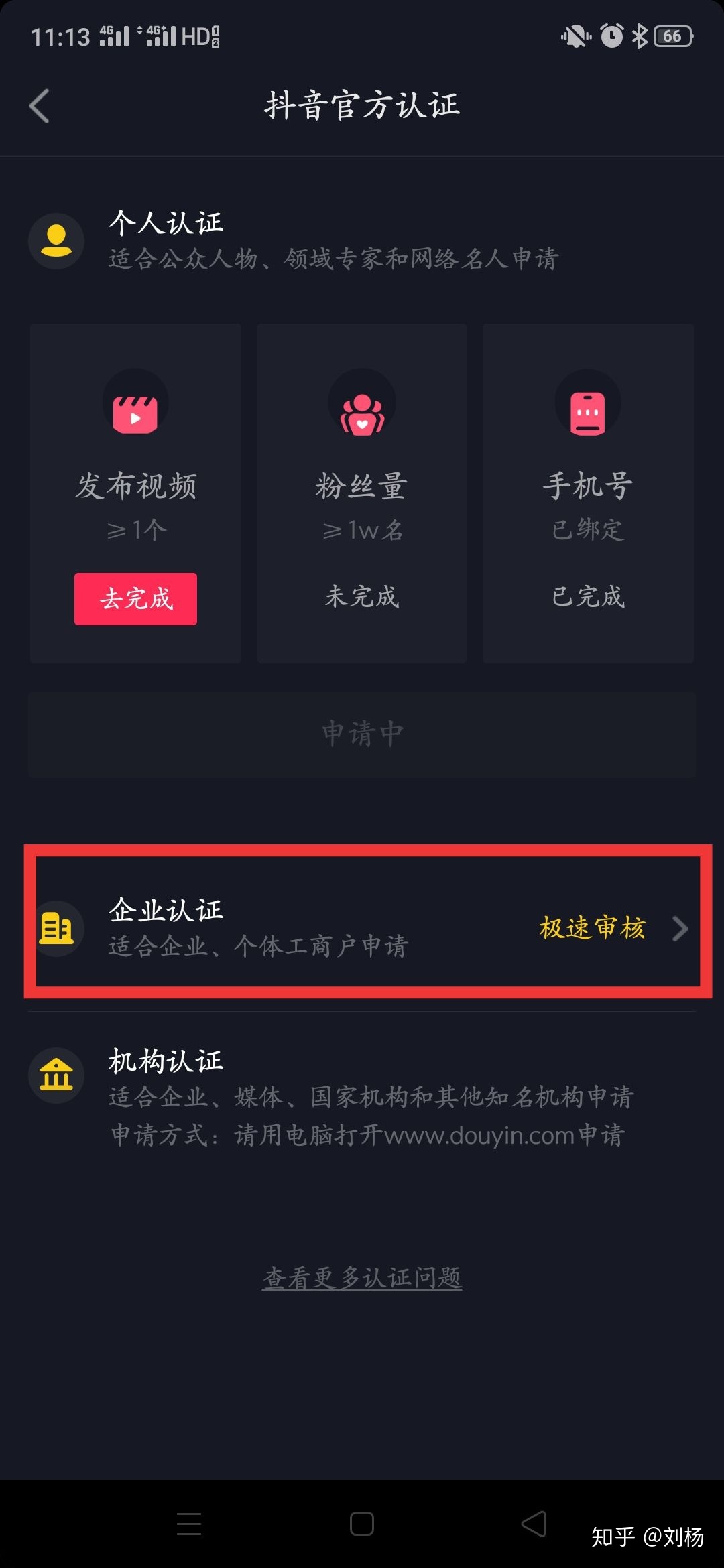Tap the red 去完成 button
This screenshot has height=1568, width=724.
tap(135, 598)
